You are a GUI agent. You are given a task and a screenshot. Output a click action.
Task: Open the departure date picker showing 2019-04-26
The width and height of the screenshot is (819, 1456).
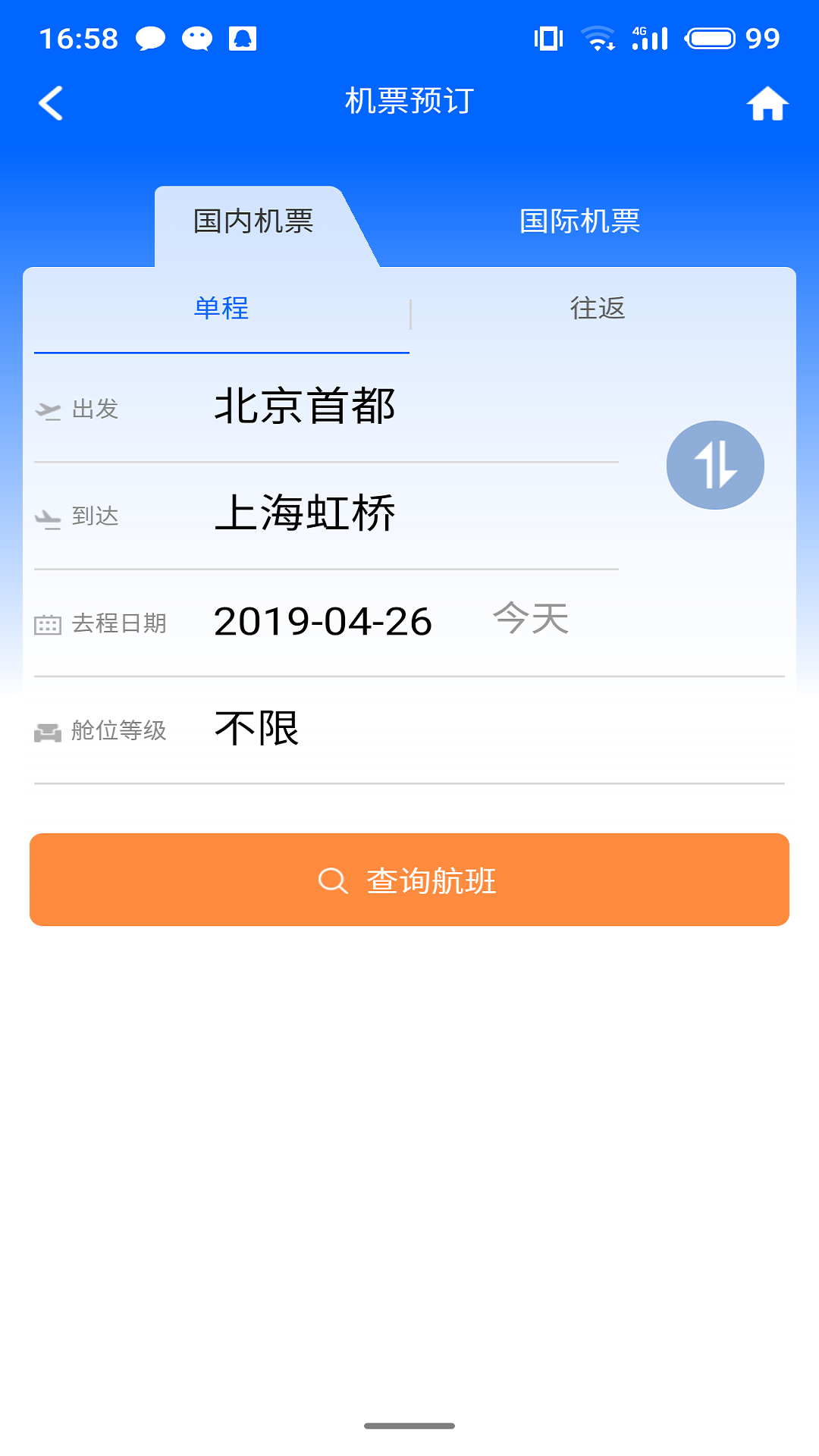322,622
